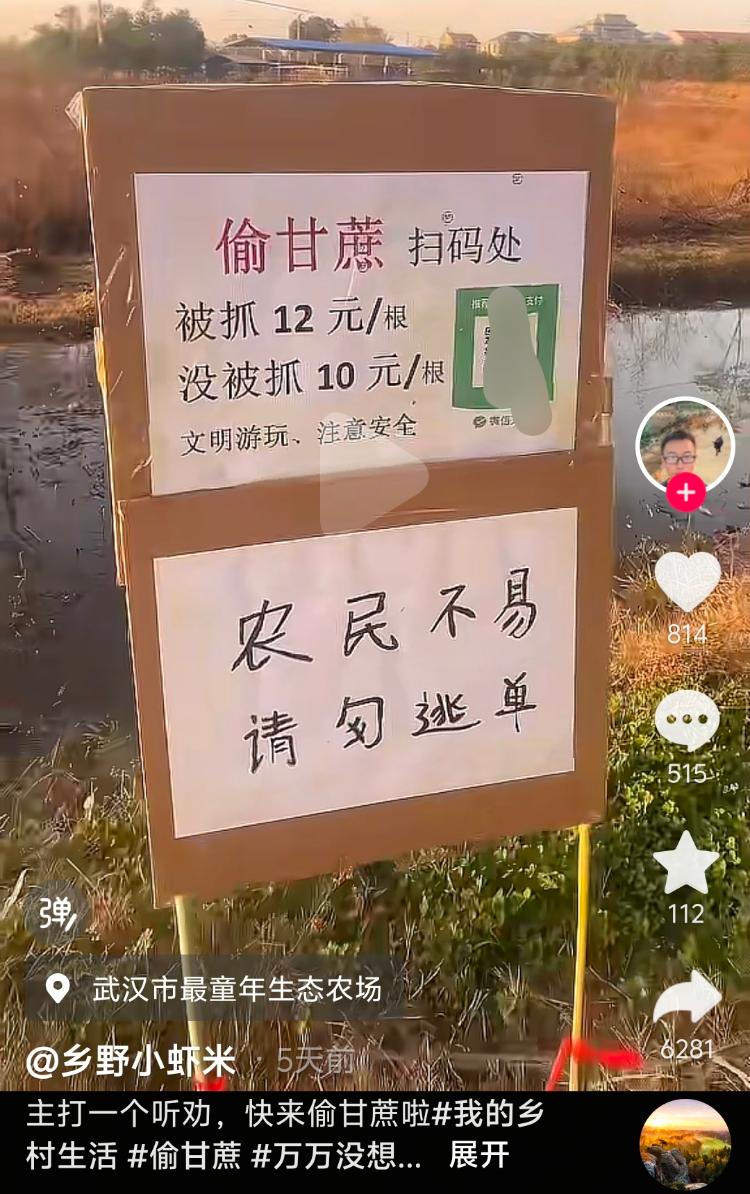Toggle the danmaku bullet comments
Screen dimensions: 750x1194
coord(57,913)
